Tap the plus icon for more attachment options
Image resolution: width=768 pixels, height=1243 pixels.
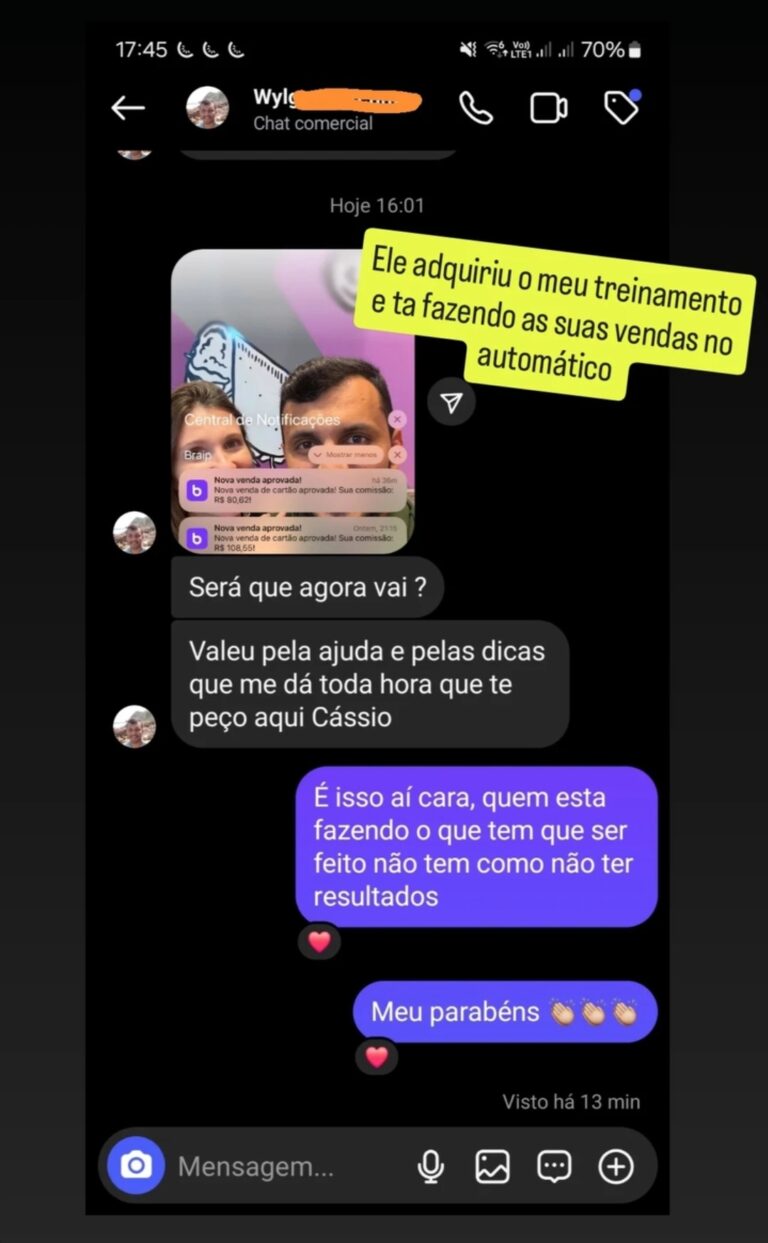617,1166
